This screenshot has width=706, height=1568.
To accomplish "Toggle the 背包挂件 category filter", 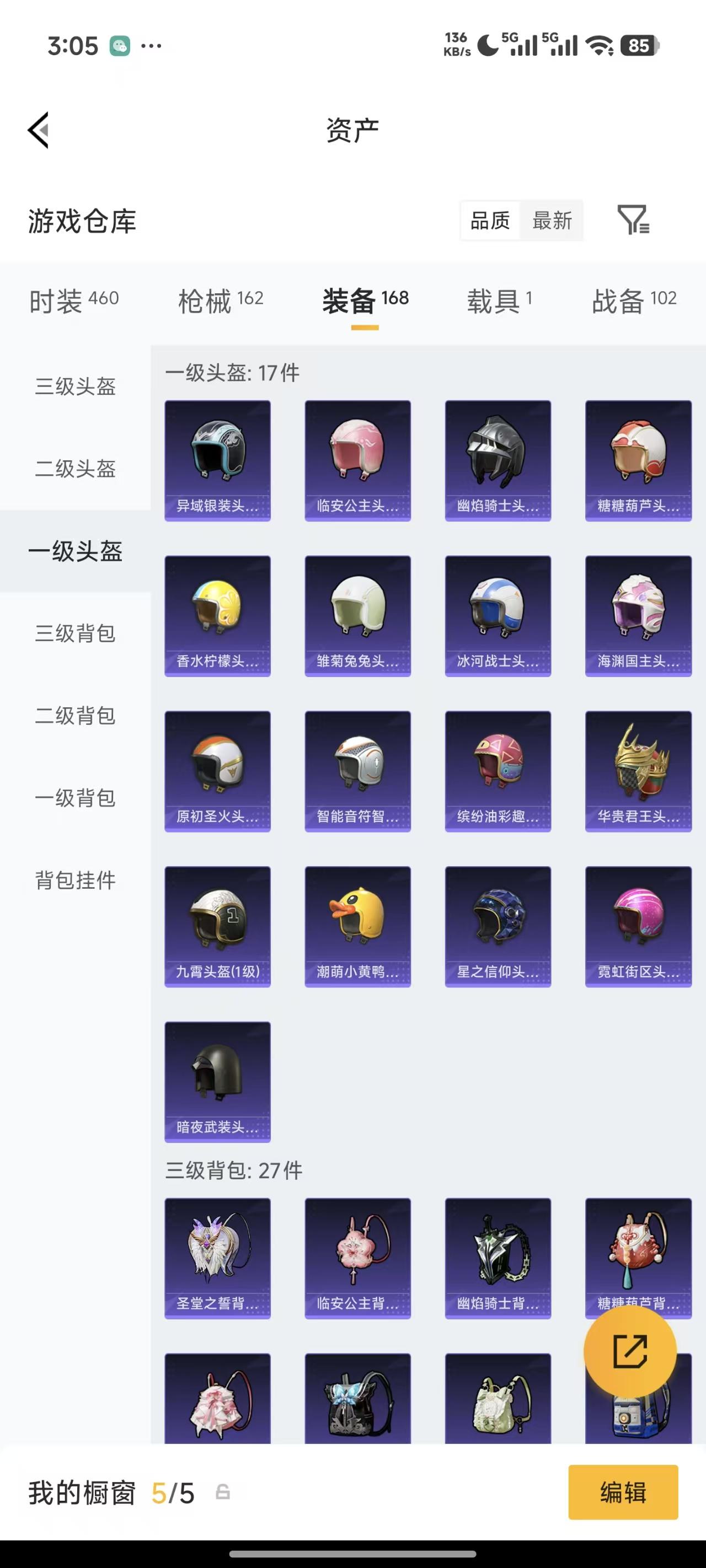I will [73, 879].
